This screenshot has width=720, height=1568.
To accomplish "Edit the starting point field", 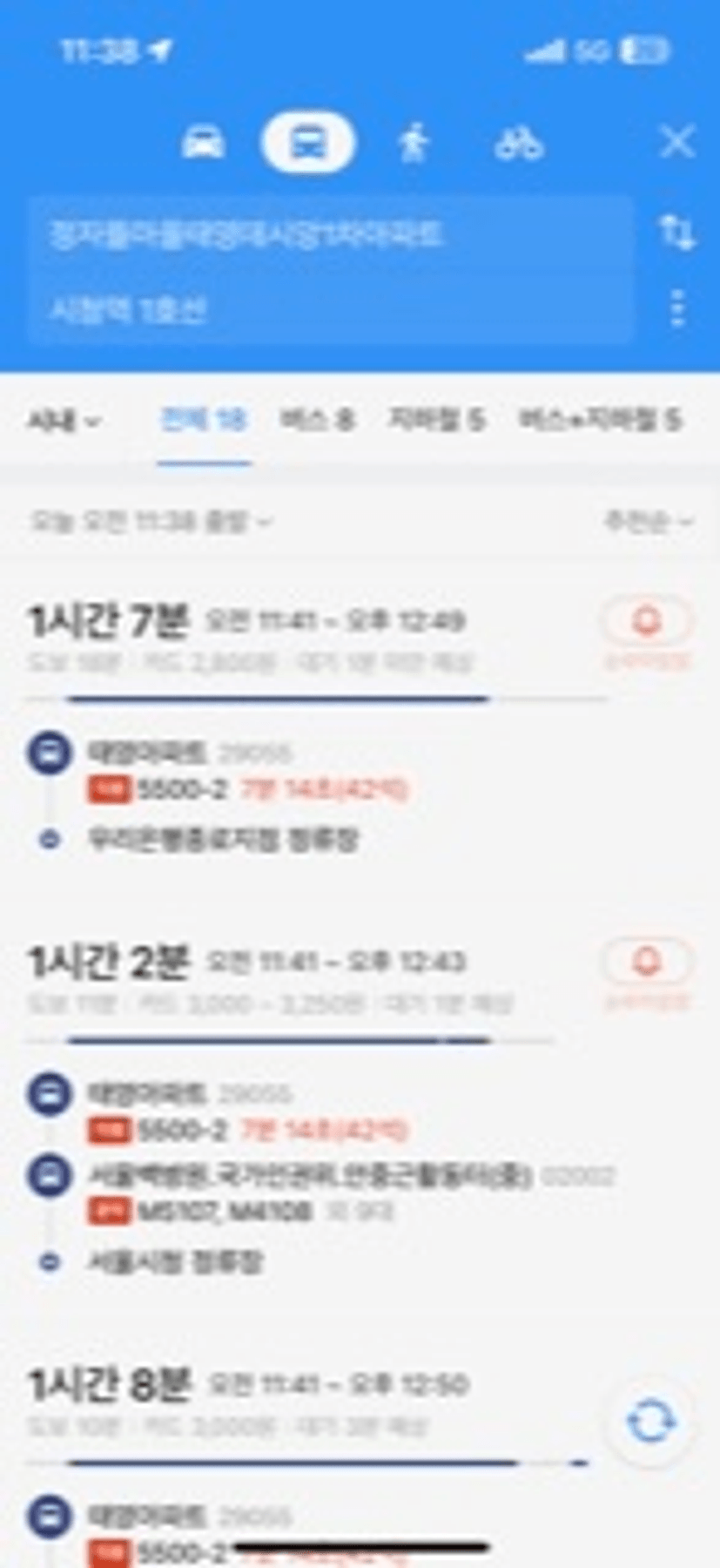I will [x=331, y=235].
